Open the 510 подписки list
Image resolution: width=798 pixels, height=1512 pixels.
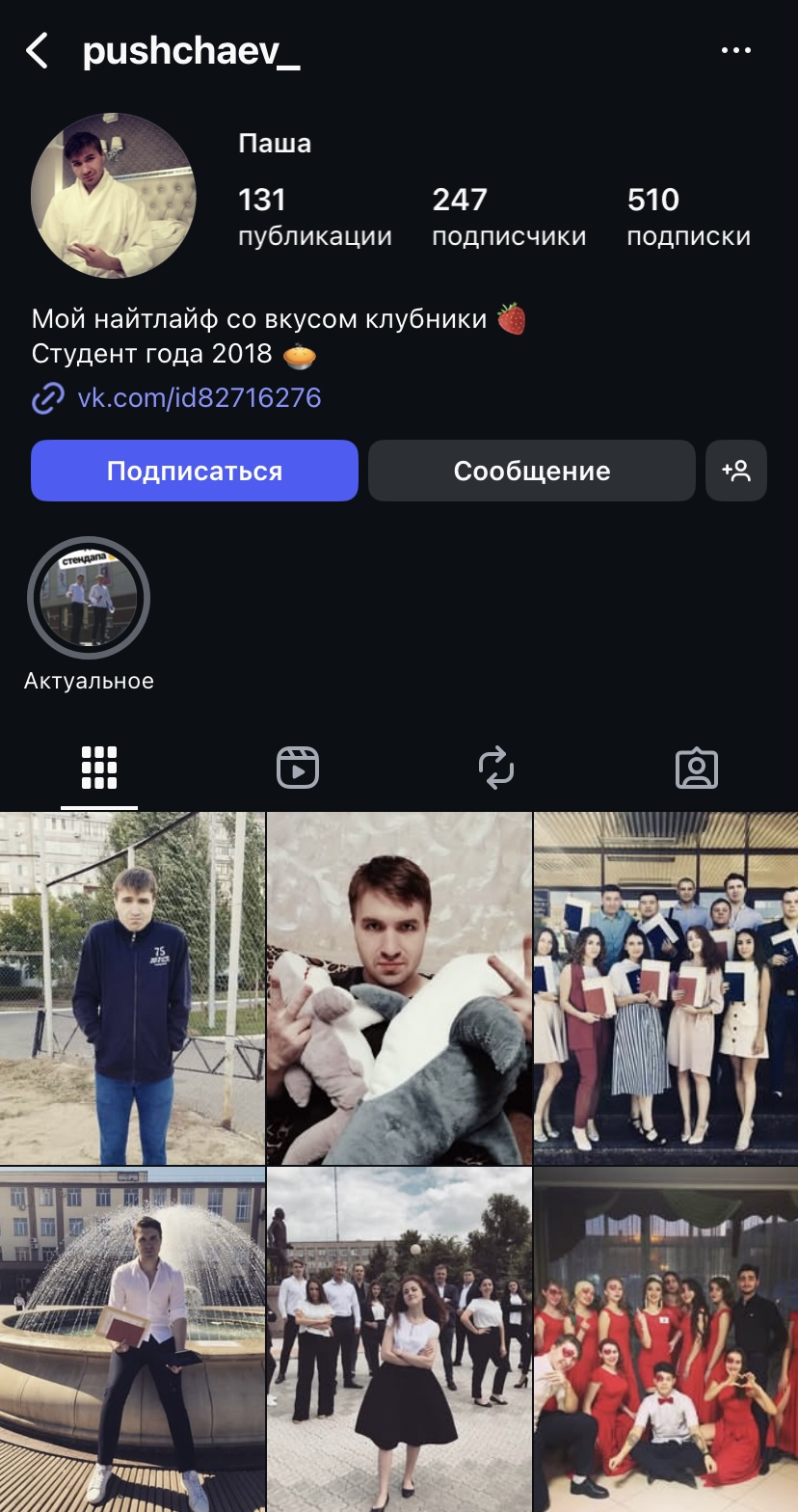coord(688,216)
